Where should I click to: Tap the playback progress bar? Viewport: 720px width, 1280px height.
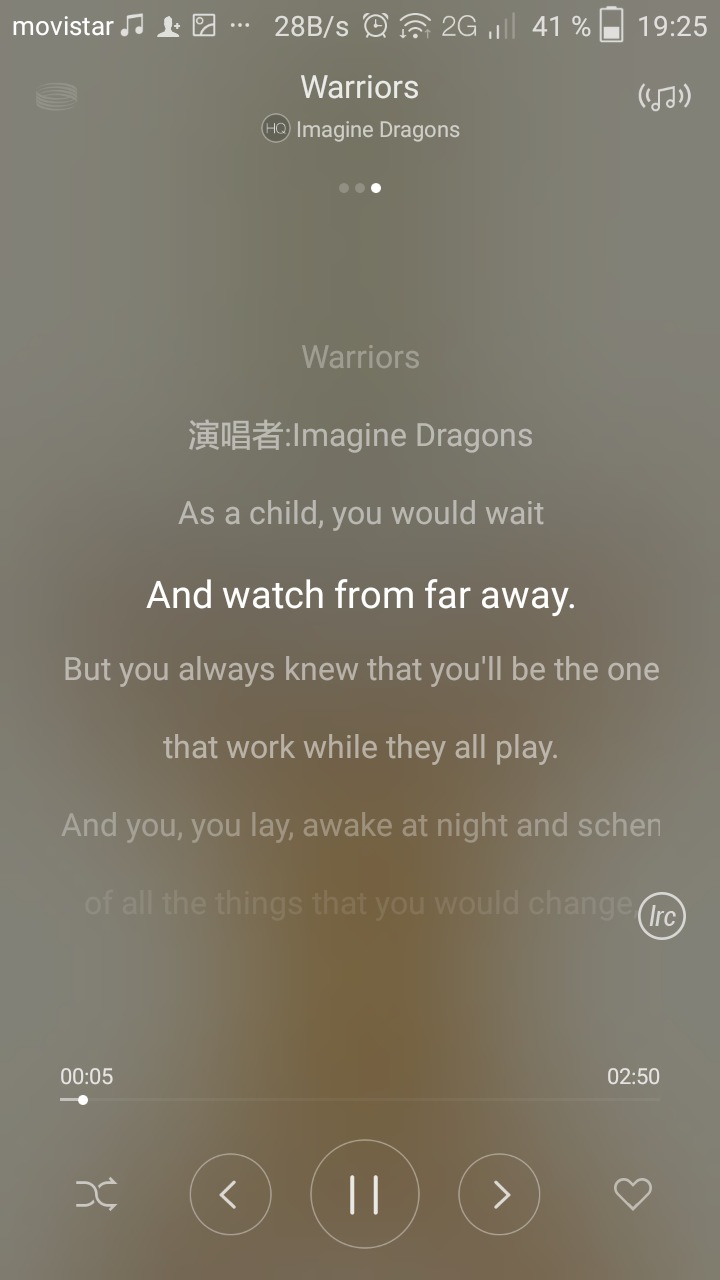360,1100
